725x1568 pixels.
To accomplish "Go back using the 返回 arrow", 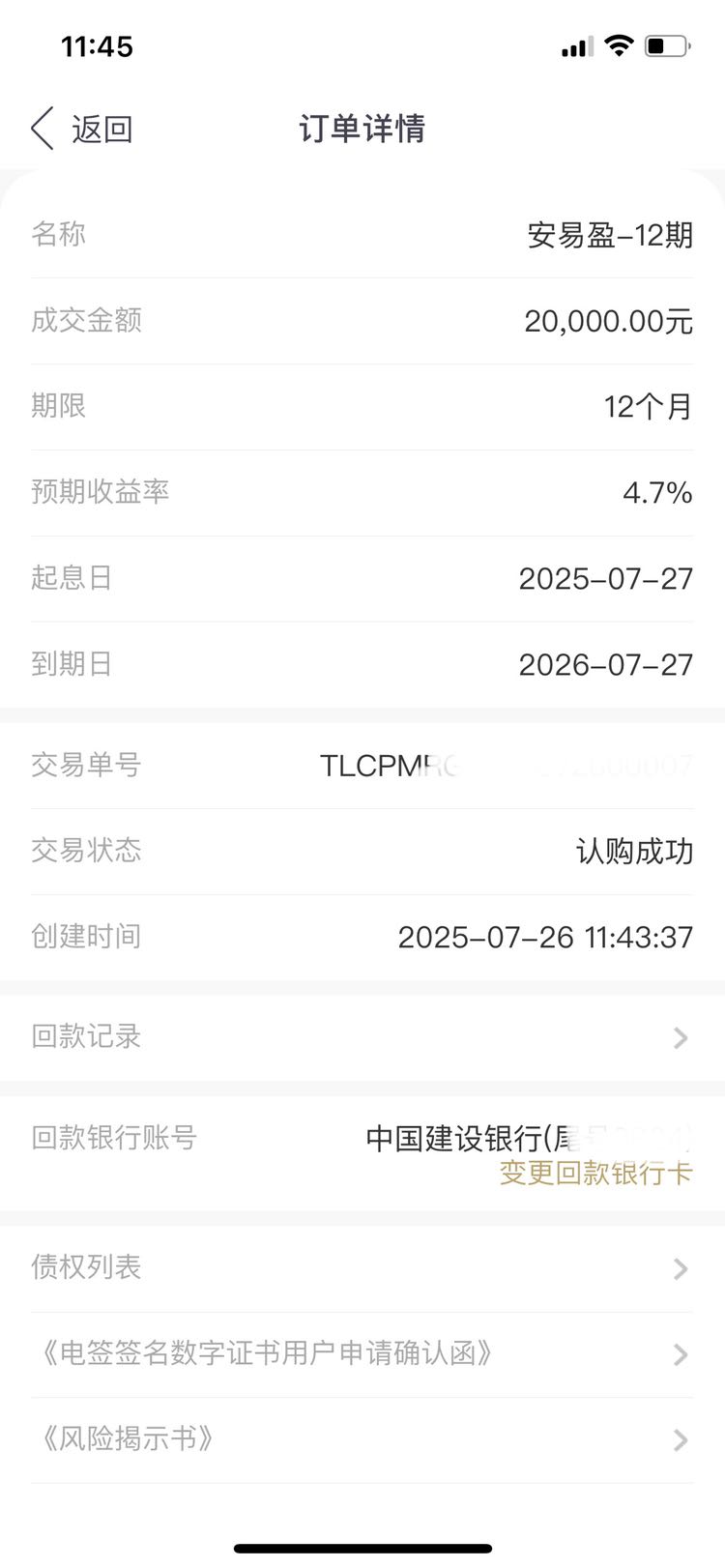I will tap(81, 129).
